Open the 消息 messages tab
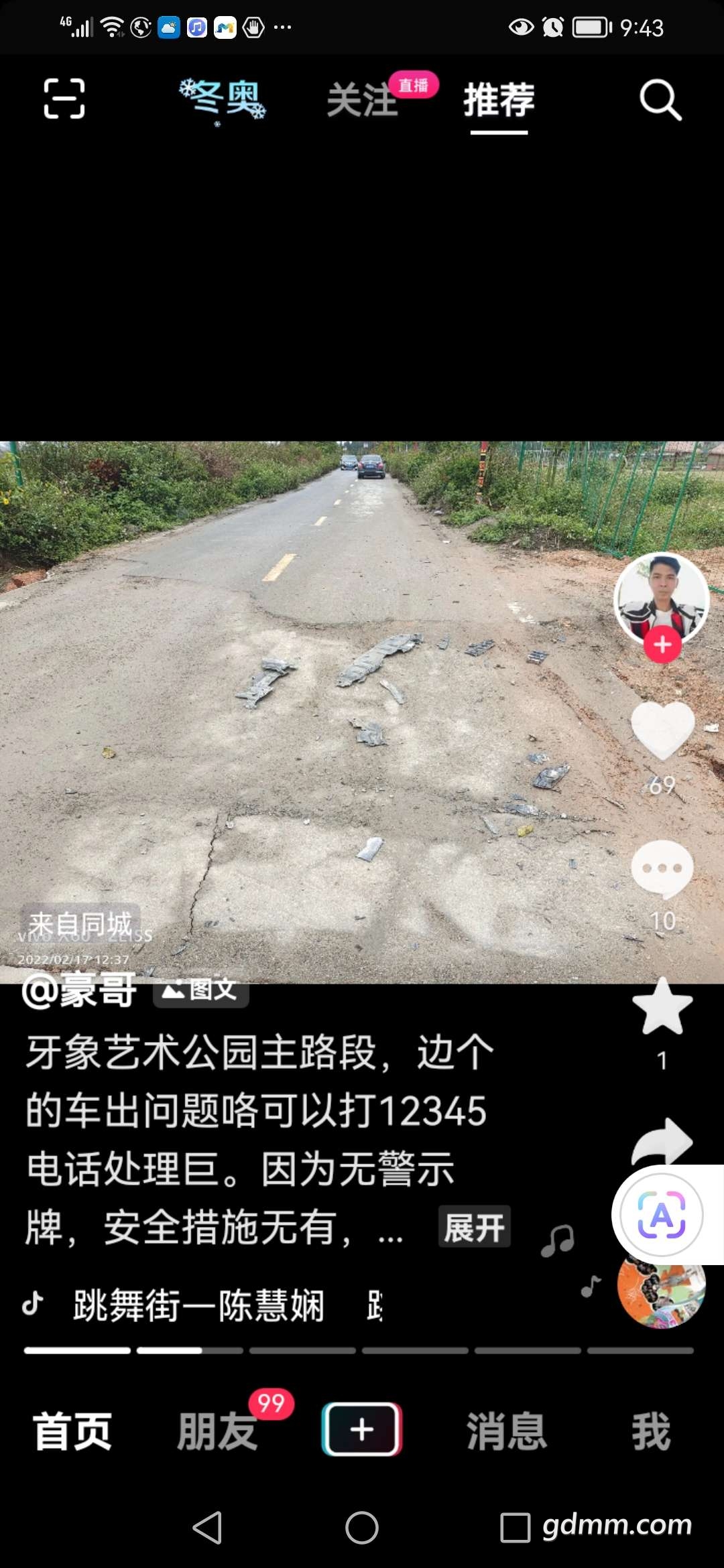Viewport: 724px width, 1568px height. [x=507, y=1430]
